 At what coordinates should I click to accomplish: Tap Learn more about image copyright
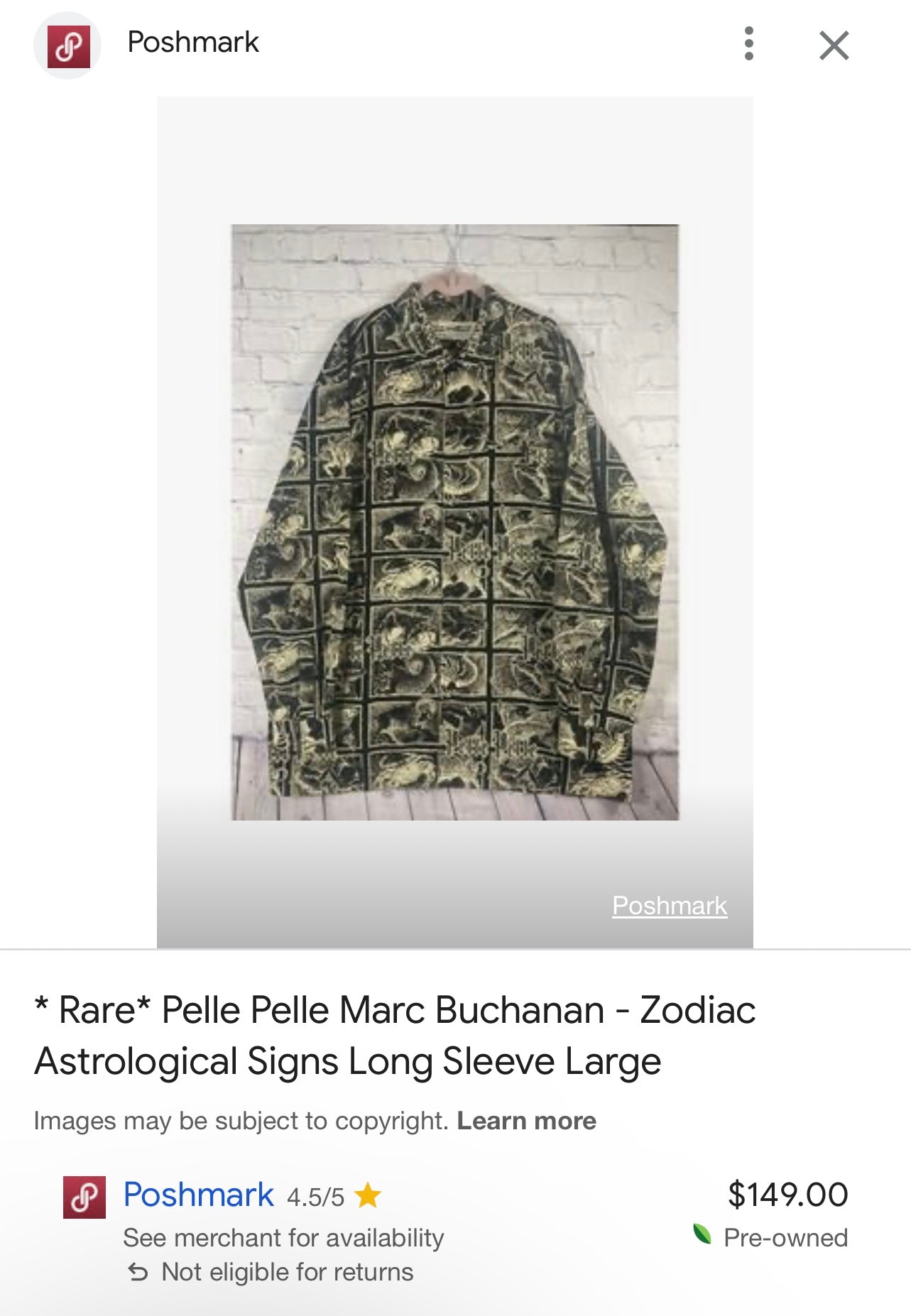[x=526, y=1121]
